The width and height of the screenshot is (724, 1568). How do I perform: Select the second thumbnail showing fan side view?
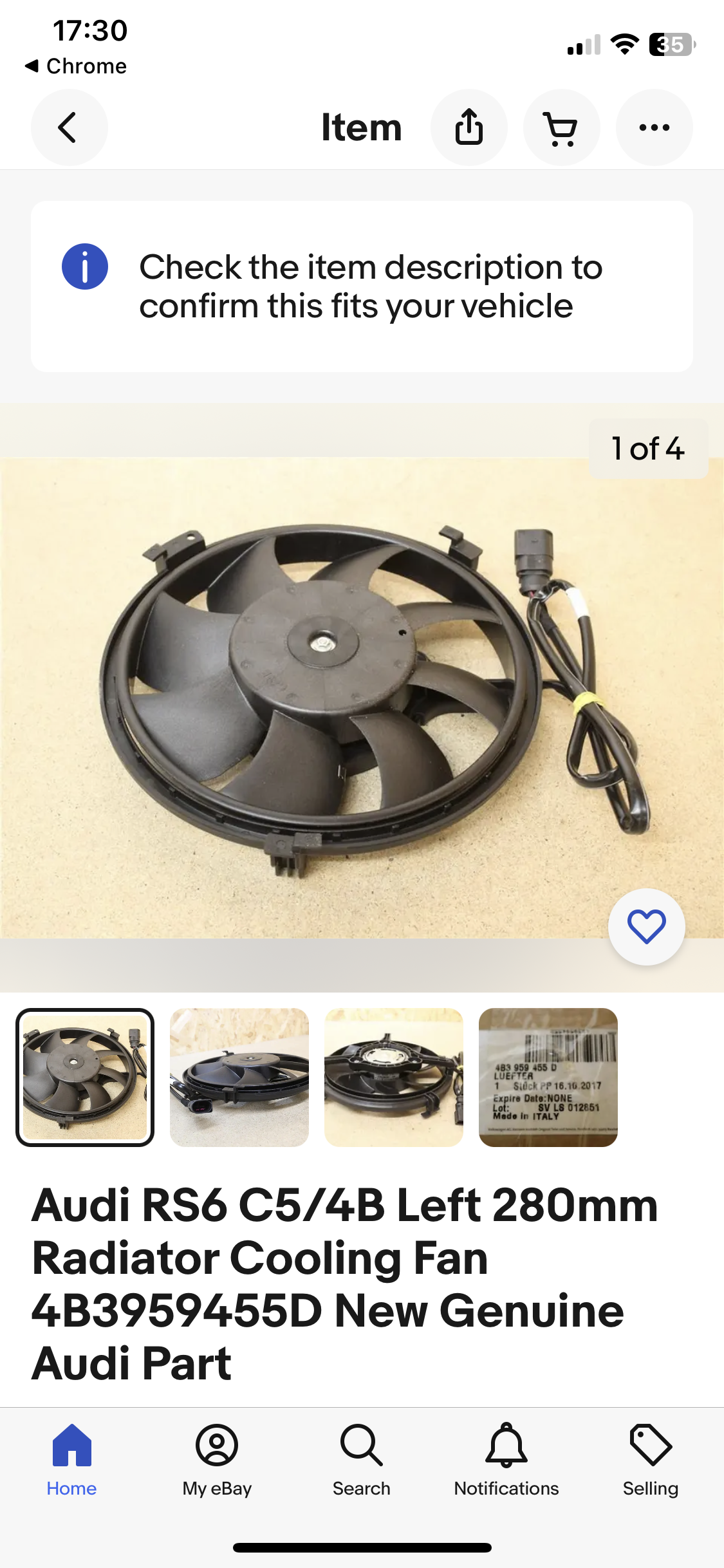coord(239,1077)
